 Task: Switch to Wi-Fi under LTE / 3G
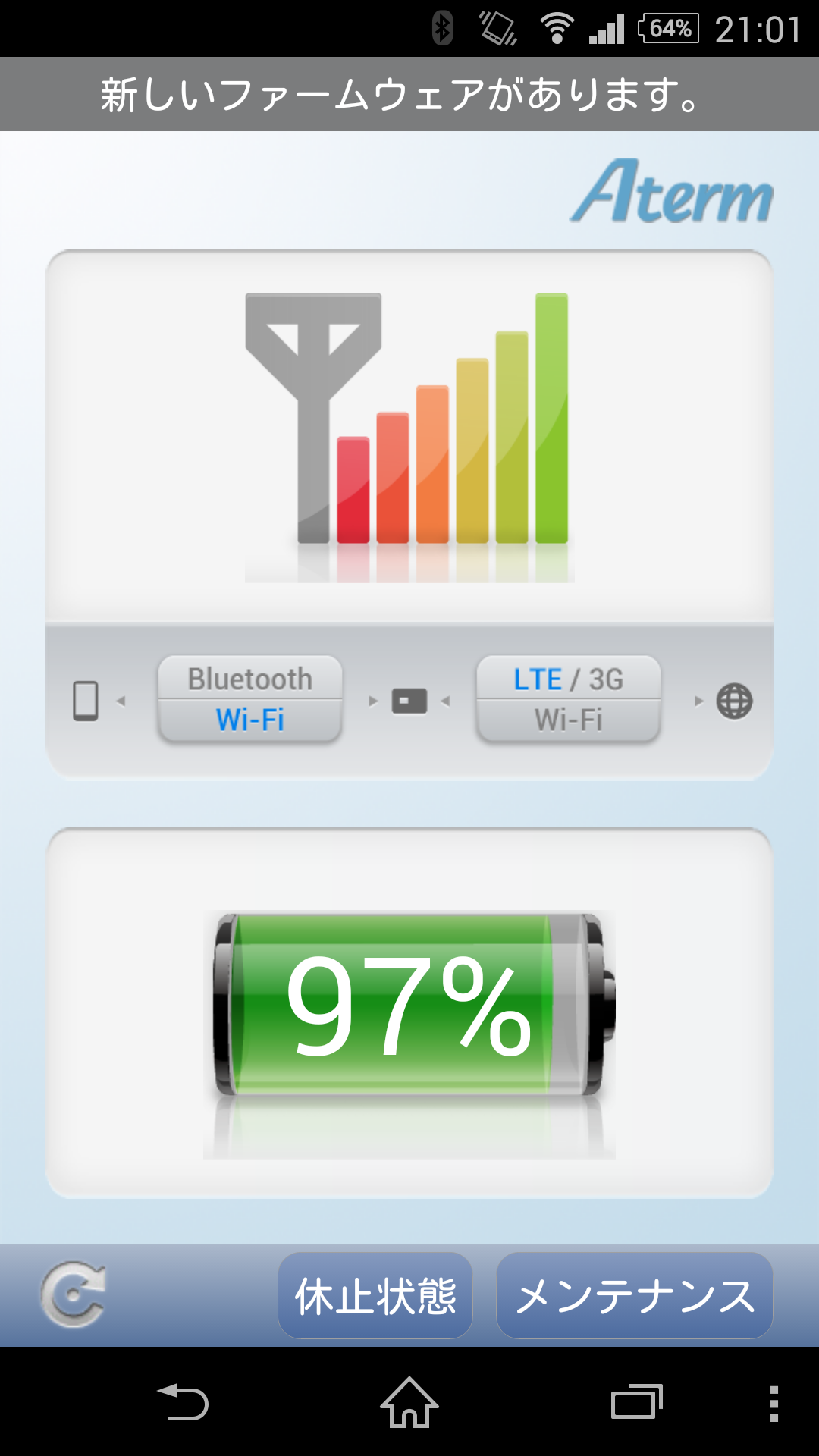click(569, 720)
